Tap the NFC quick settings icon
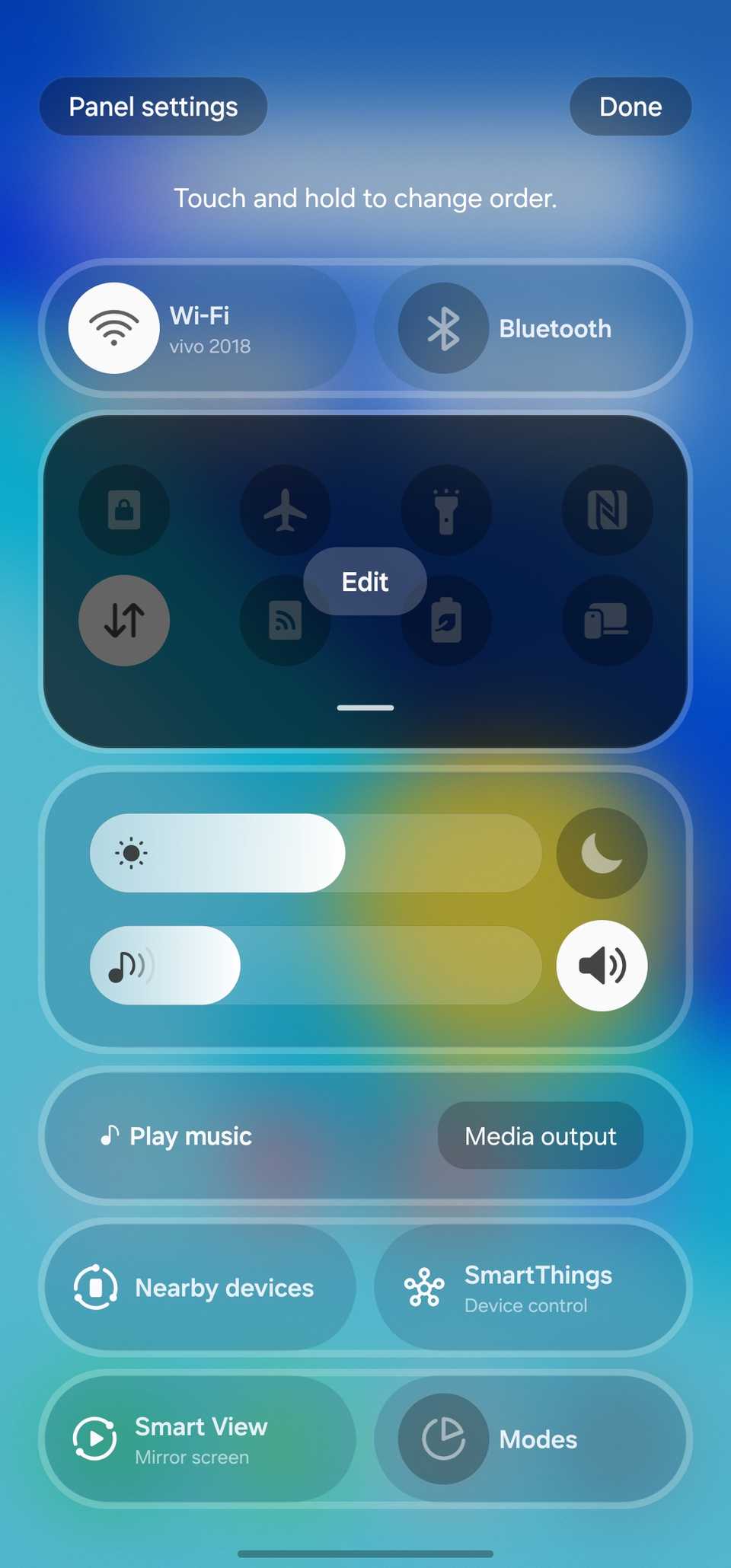Viewport: 731px width, 1568px height. 607,510
